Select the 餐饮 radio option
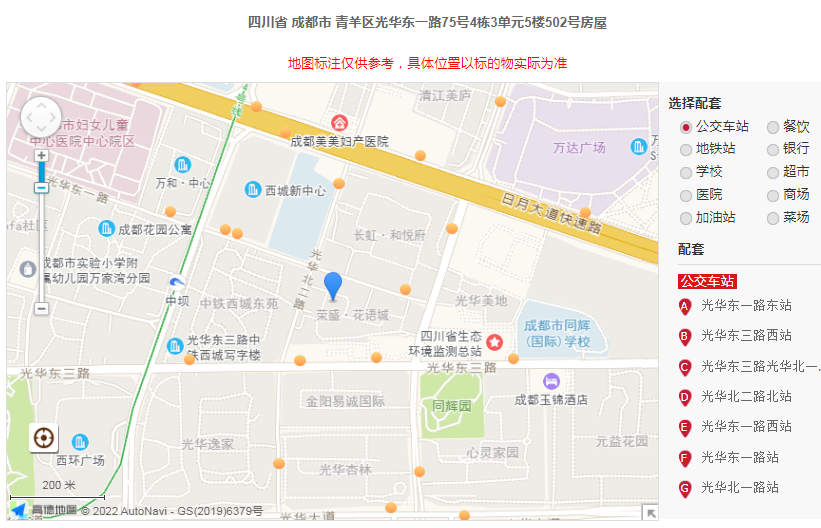 click(773, 127)
